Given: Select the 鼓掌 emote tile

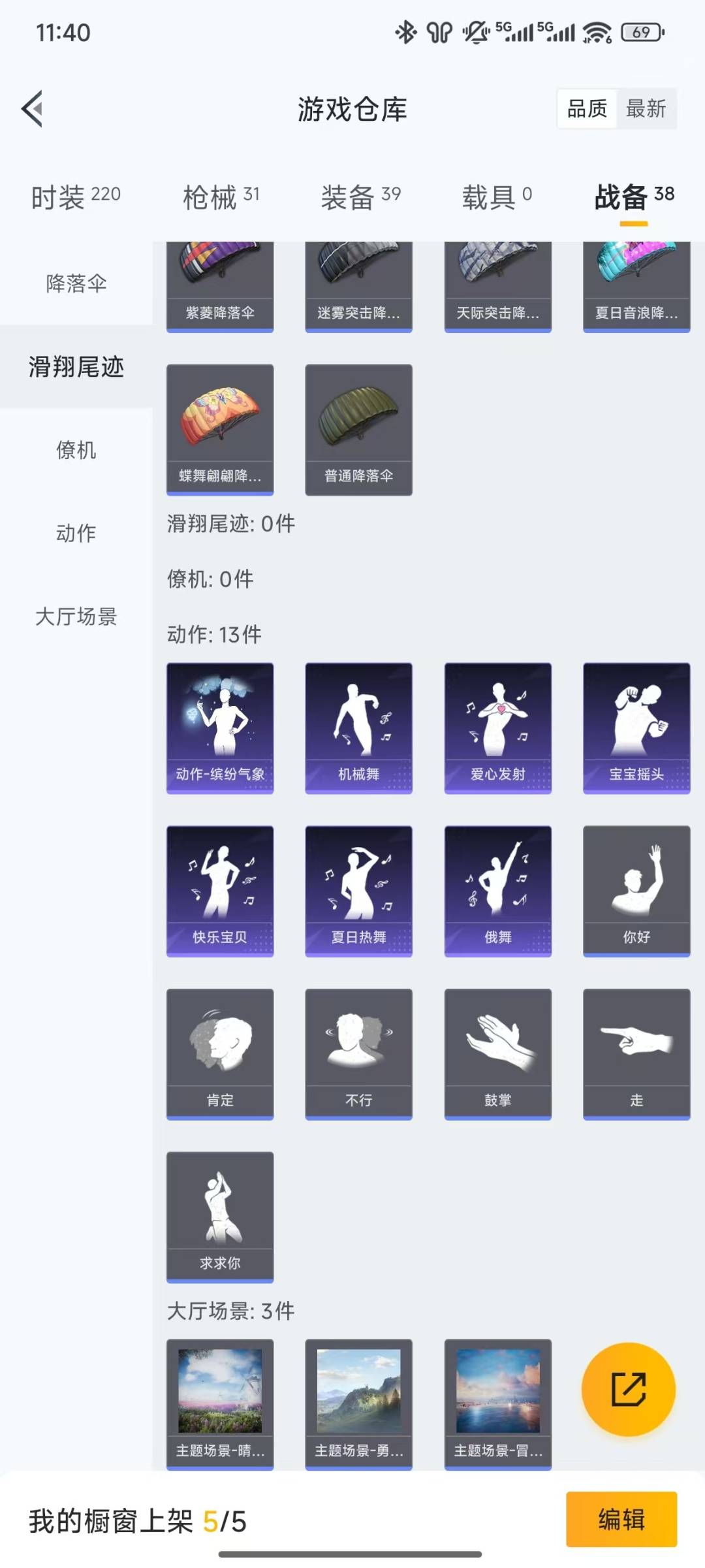Looking at the screenshot, I should (497, 1053).
